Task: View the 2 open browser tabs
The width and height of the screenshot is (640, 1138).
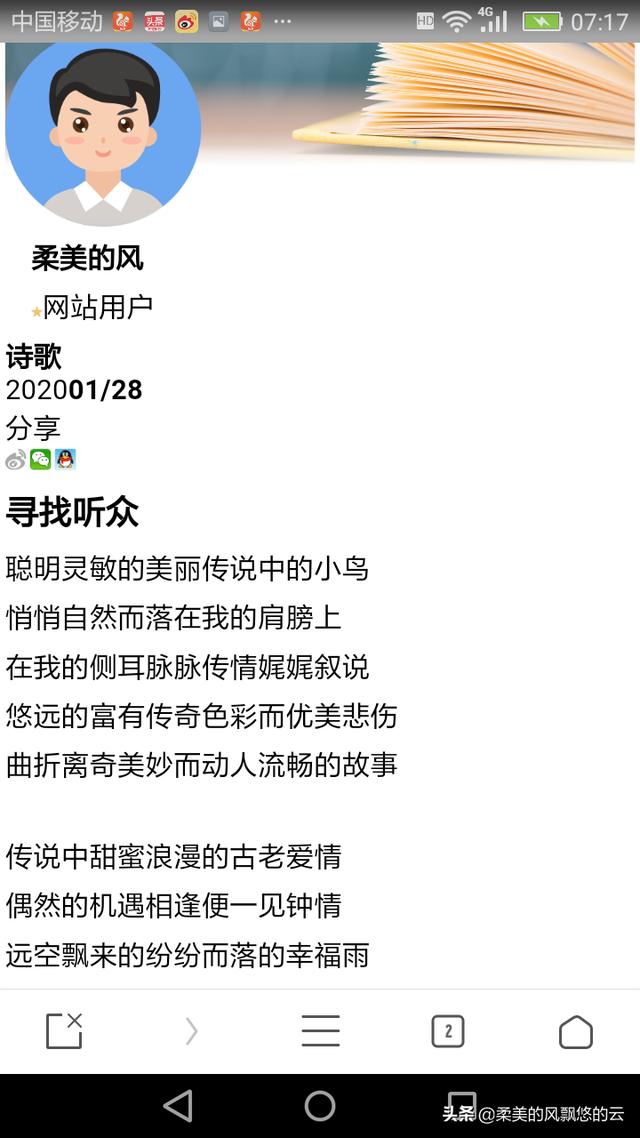Action: [448, 1031]
